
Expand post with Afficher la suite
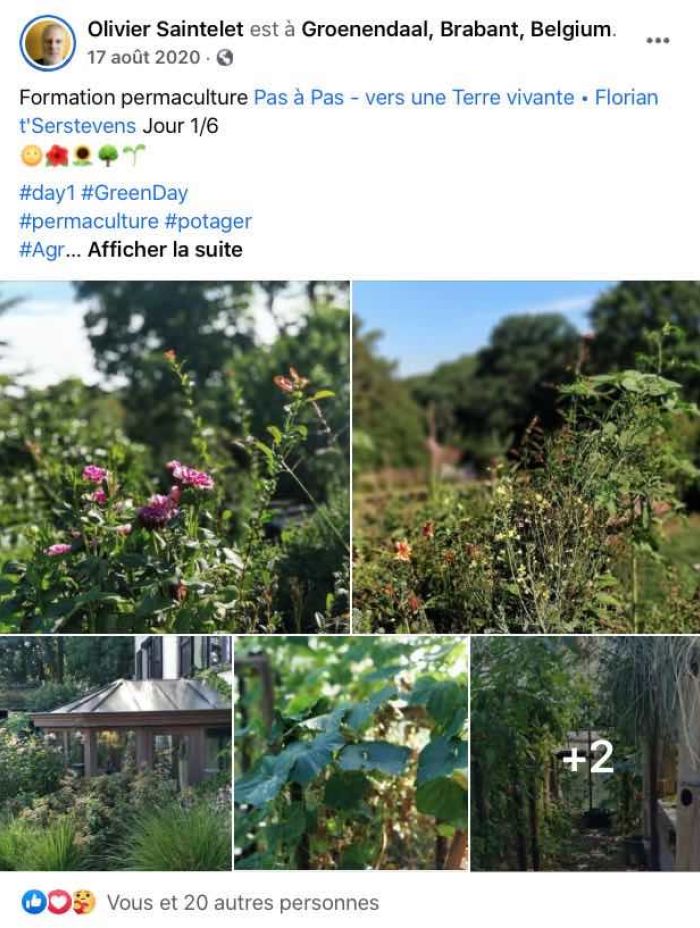point(165,249)
